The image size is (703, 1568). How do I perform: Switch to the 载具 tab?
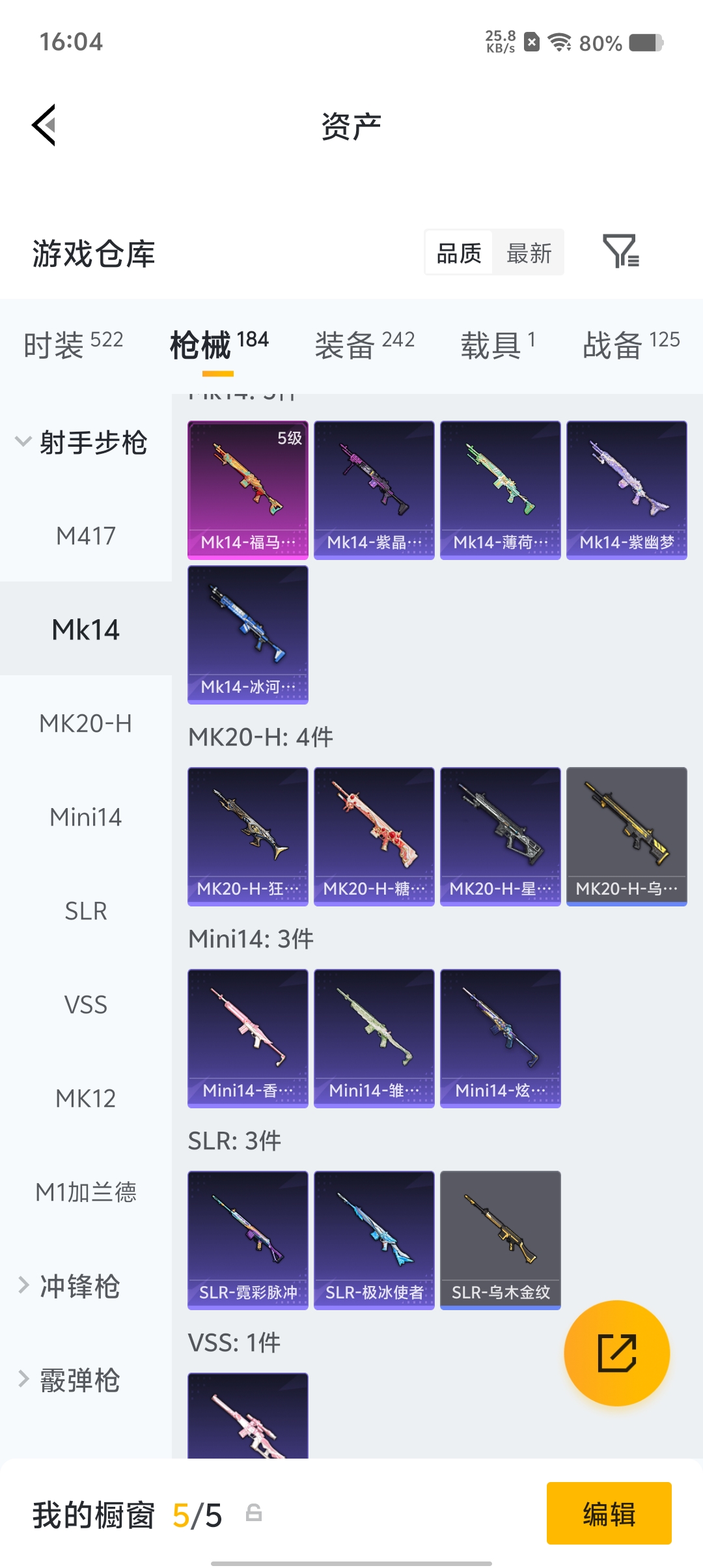click(498, 344)
